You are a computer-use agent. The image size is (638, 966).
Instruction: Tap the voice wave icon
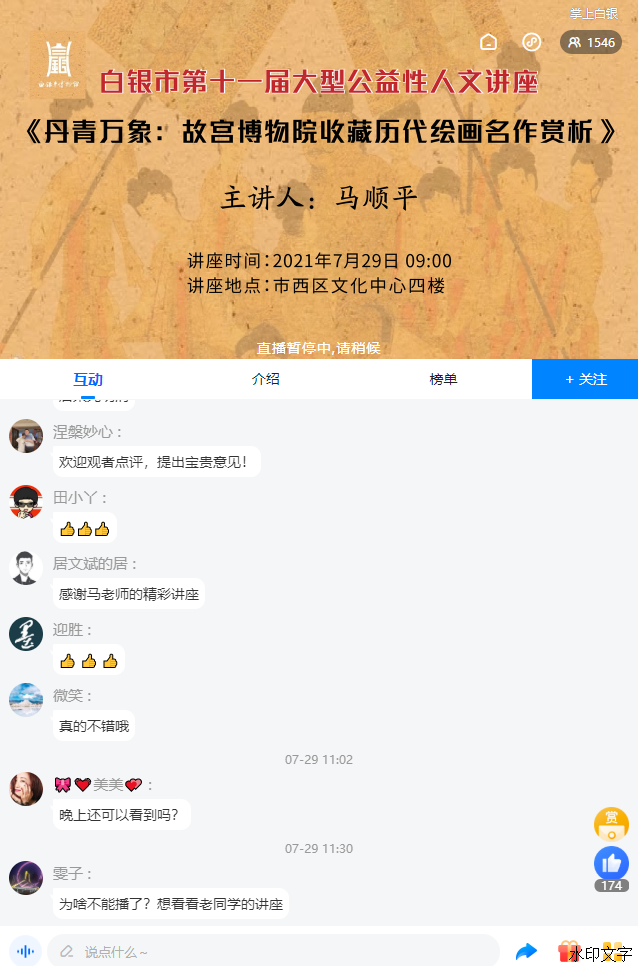26,951
